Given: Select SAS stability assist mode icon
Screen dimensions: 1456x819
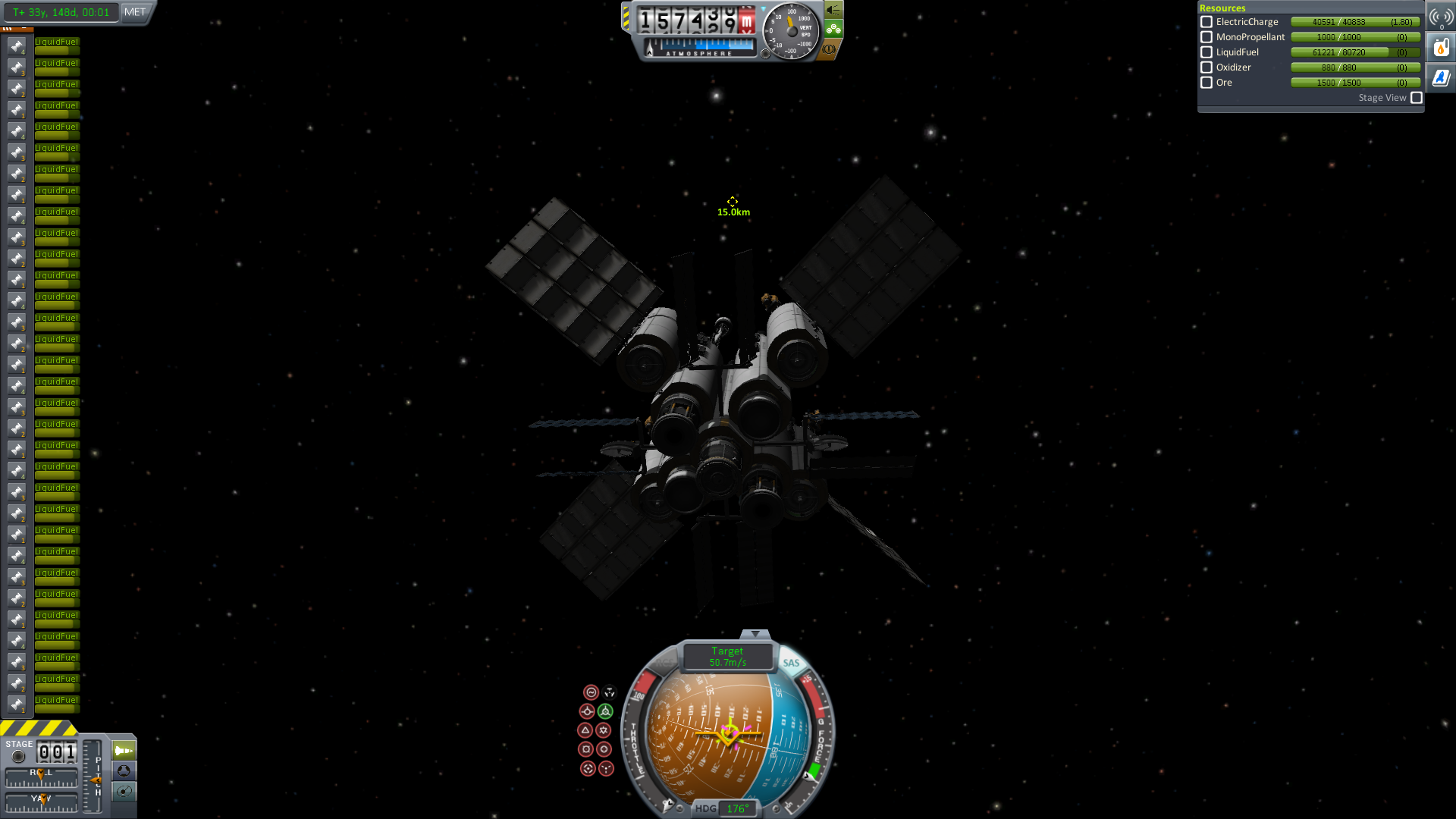Looking at the screenshot, I should [591, 692].
